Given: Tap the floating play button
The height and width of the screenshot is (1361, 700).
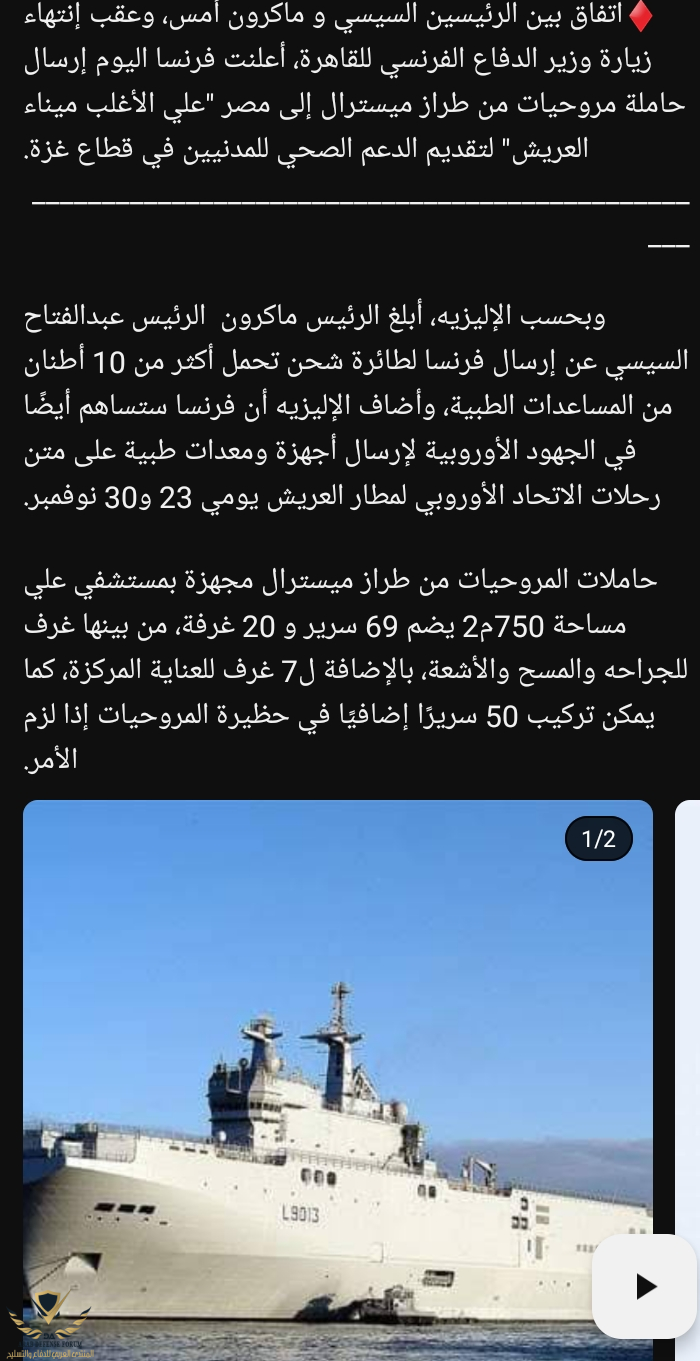Looking at the screenshot, I should tap(645, 1286).
